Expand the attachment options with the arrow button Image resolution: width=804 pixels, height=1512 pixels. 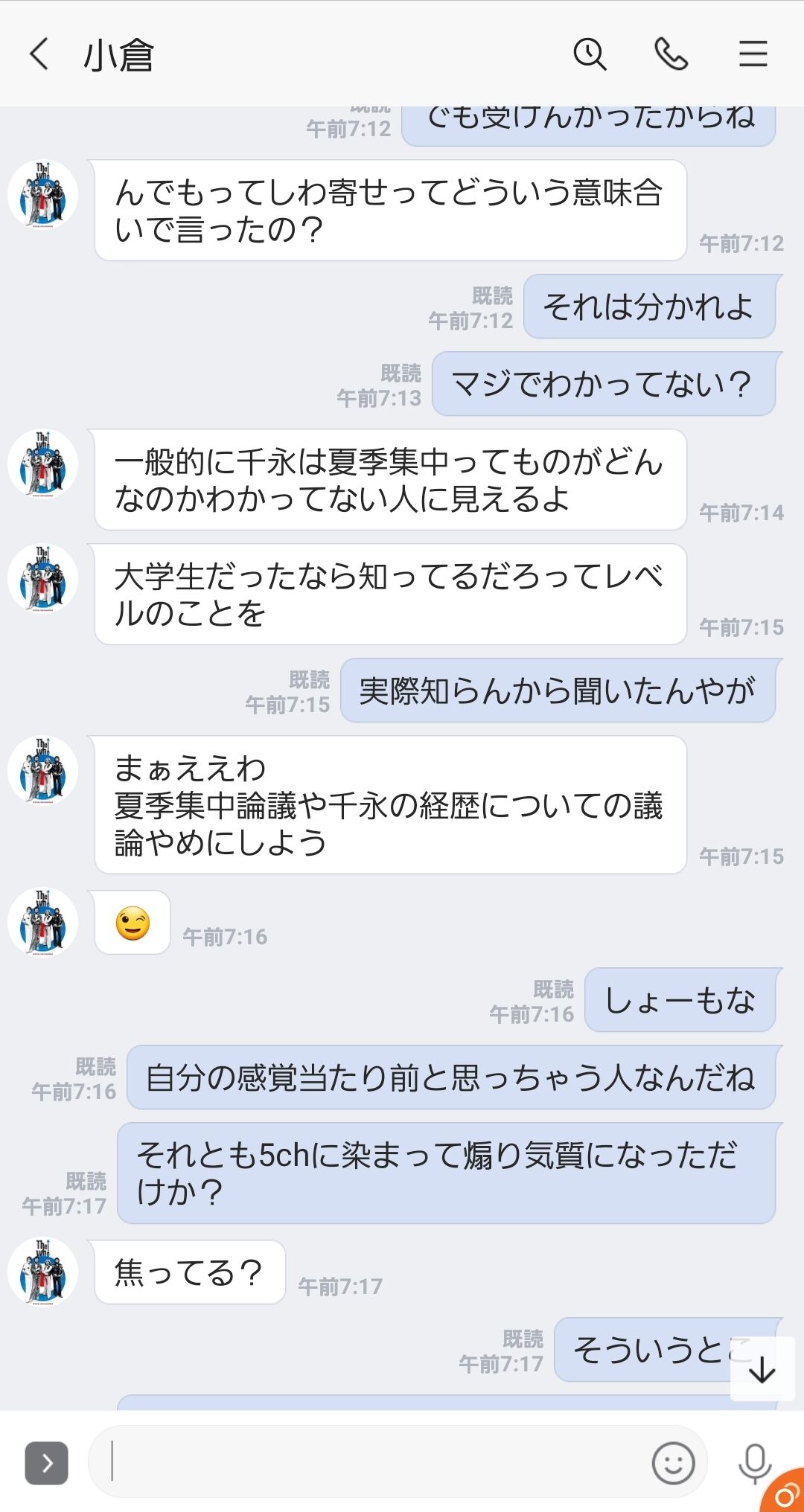[x=46, y=1461]
